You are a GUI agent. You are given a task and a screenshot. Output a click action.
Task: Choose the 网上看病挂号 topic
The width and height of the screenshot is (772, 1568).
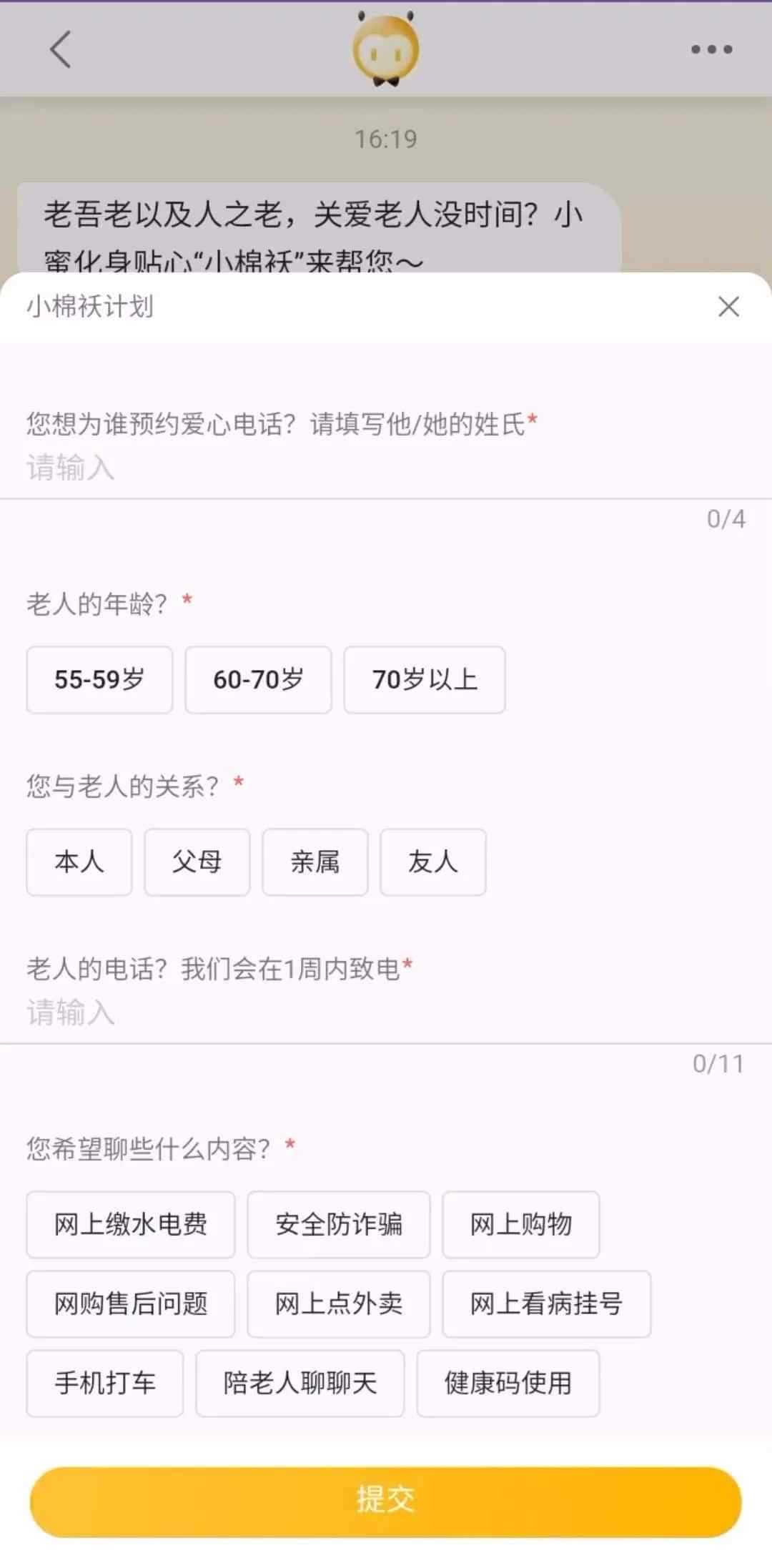547,1303
